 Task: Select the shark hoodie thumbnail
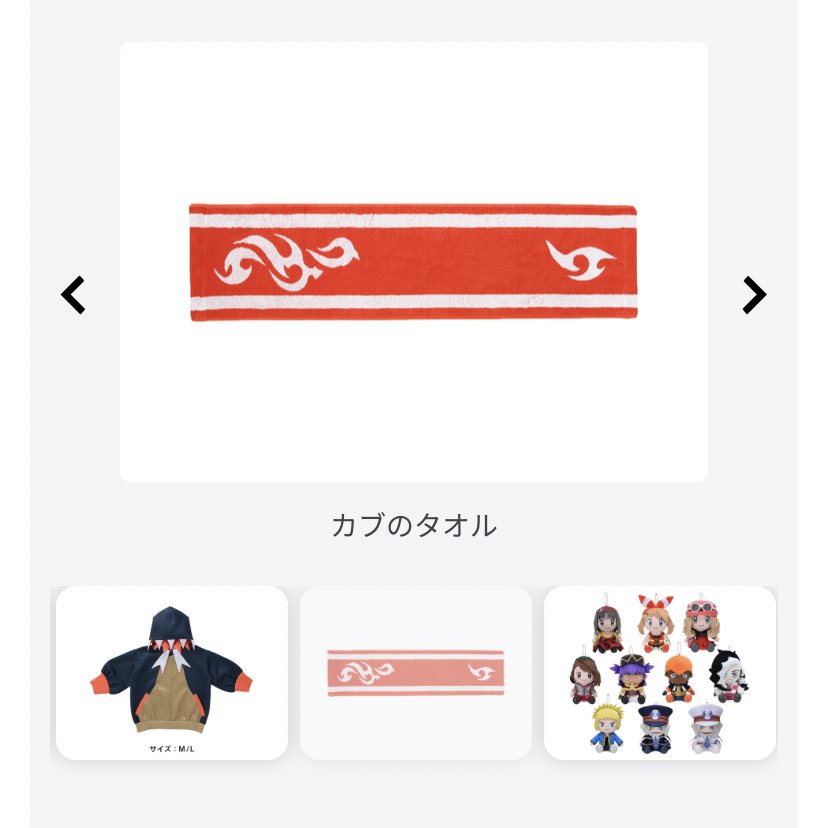[x=172, y=672]
